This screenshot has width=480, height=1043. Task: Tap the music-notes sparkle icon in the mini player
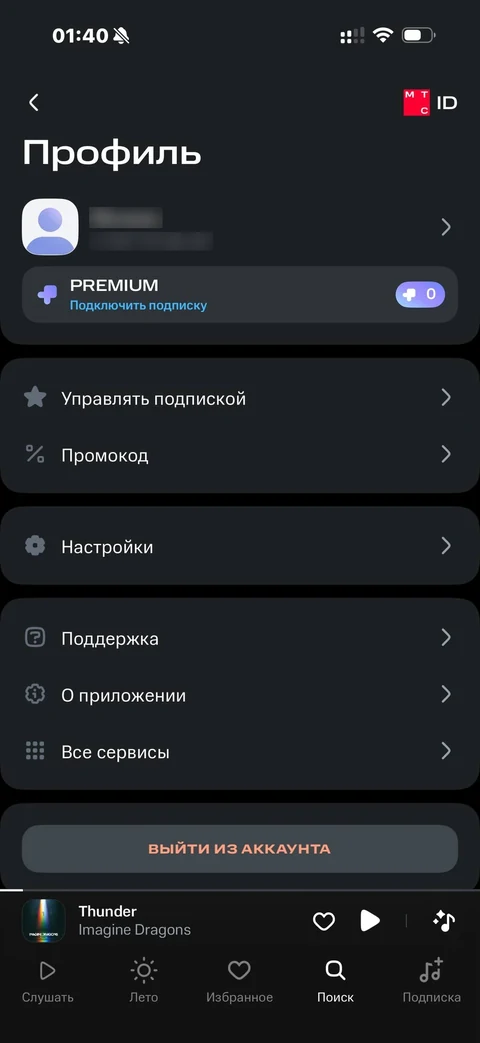[x=443, y=921]
